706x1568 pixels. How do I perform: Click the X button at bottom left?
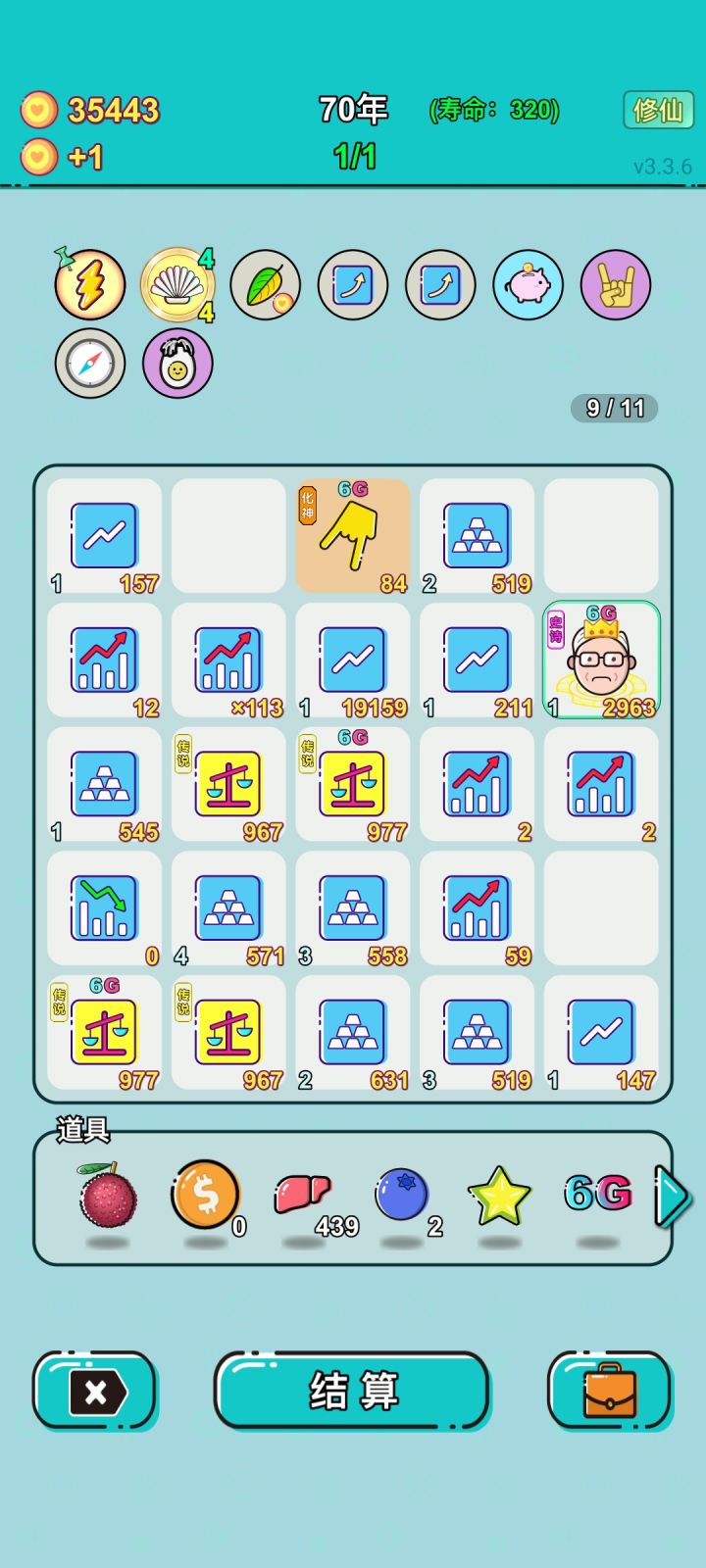(93, 1392)
